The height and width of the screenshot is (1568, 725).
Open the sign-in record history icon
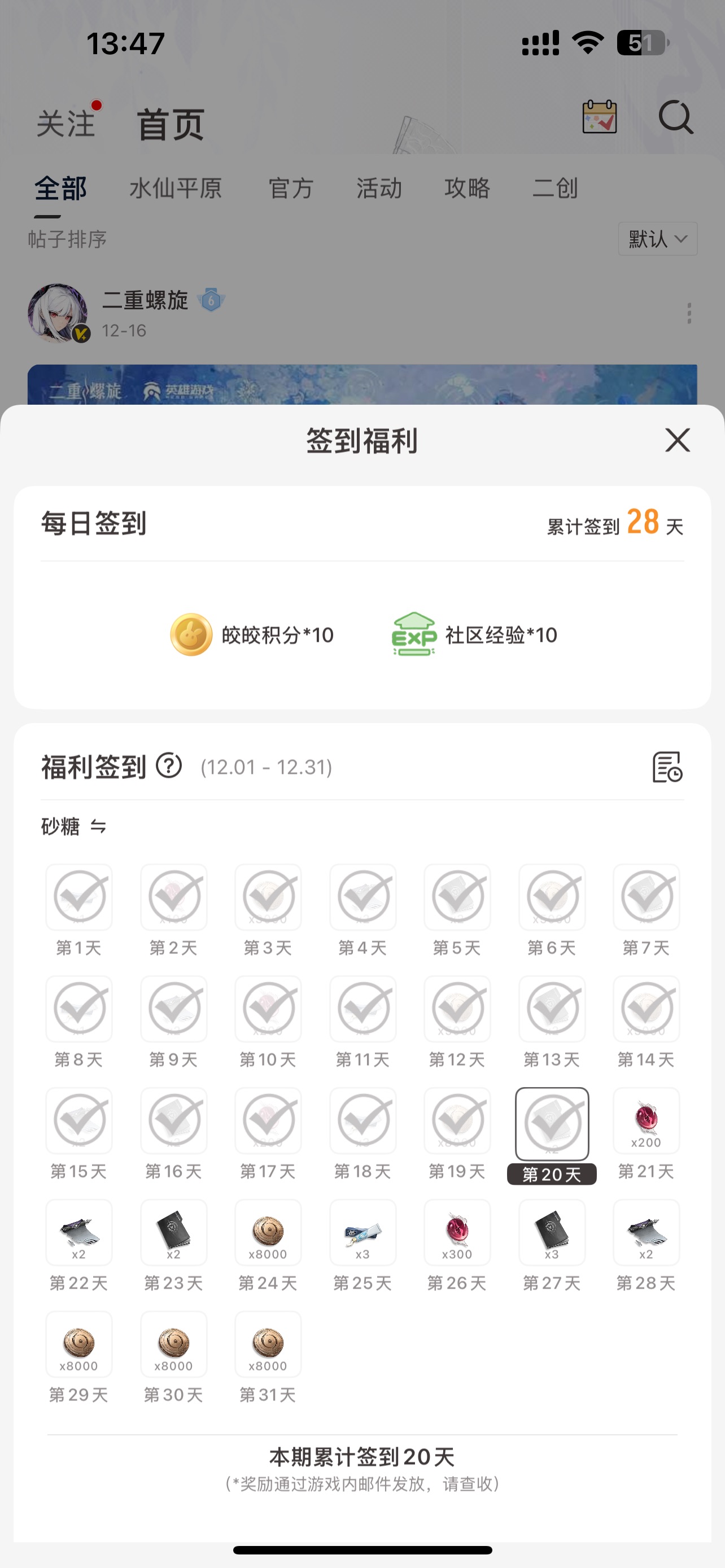click(667, 767)
